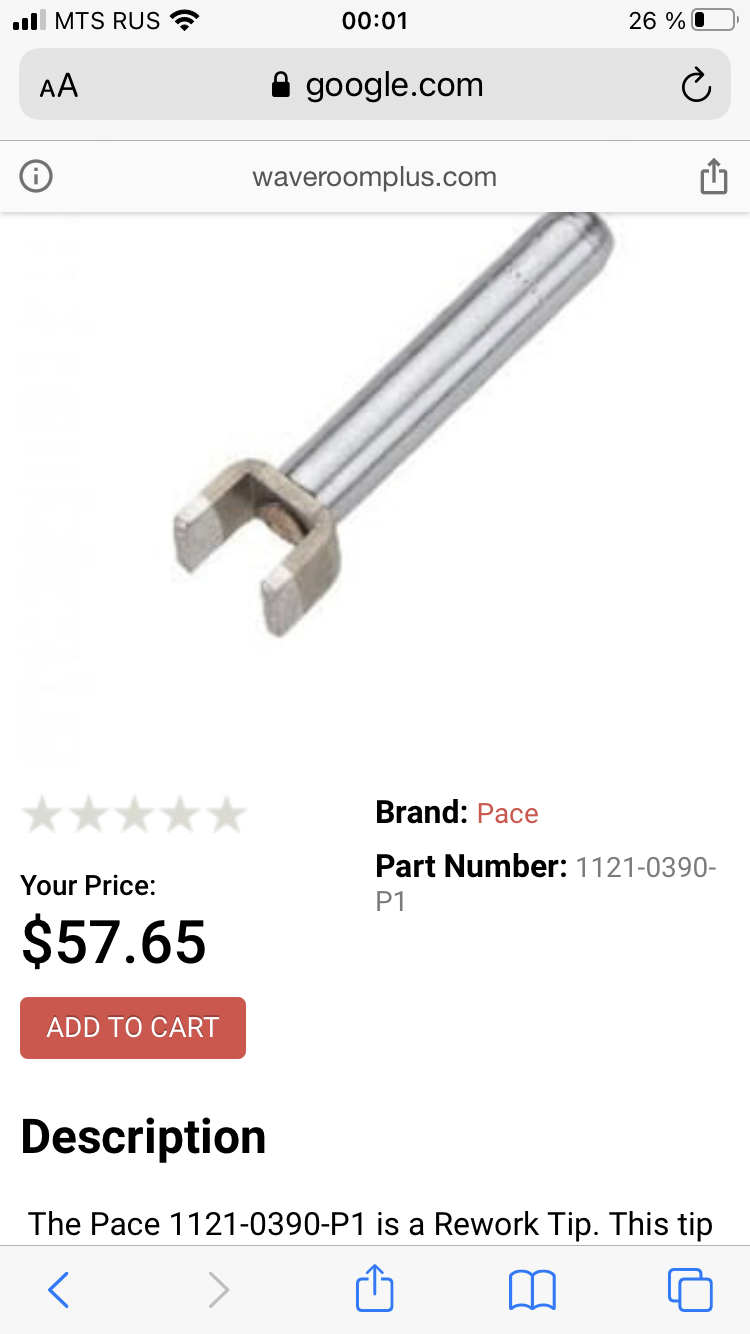Screen dimensions: 750x1334
Task: Open the AA reader text settings
Action: coord(59,86)
